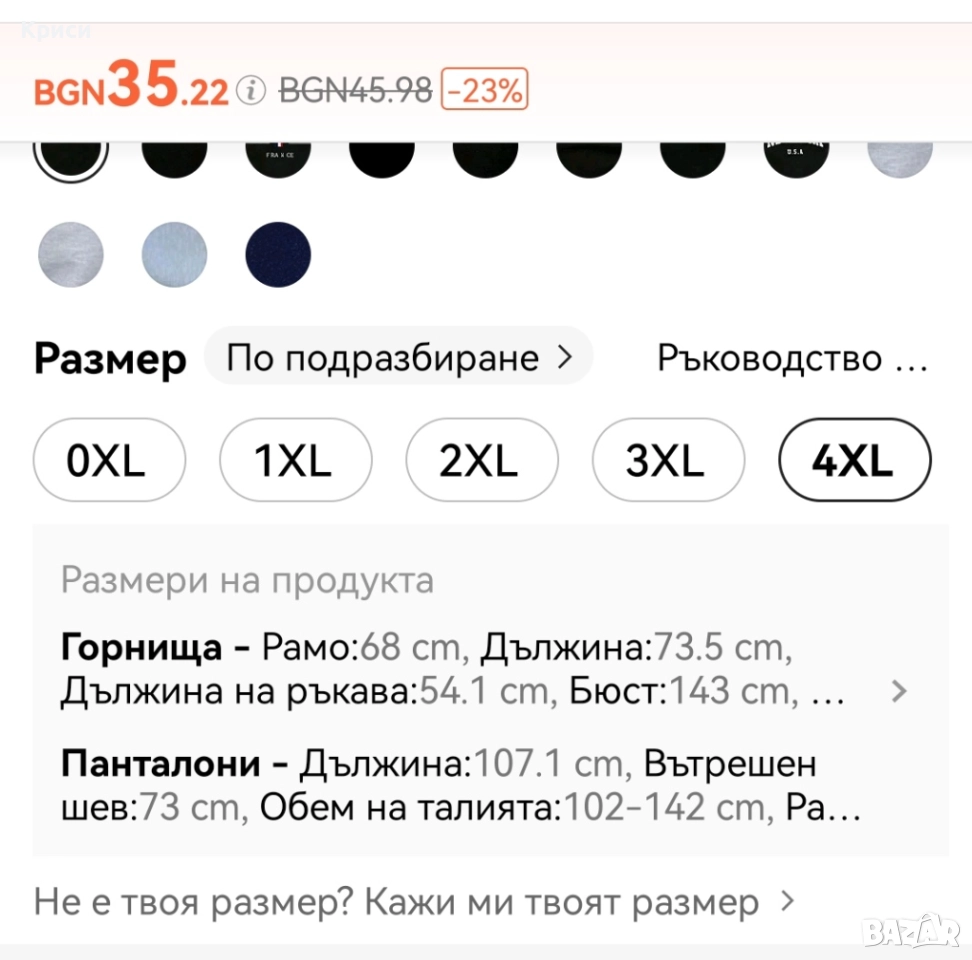Select size 0XL
The height and width of the screenshot is (960, 972).
tap(109, 460)
